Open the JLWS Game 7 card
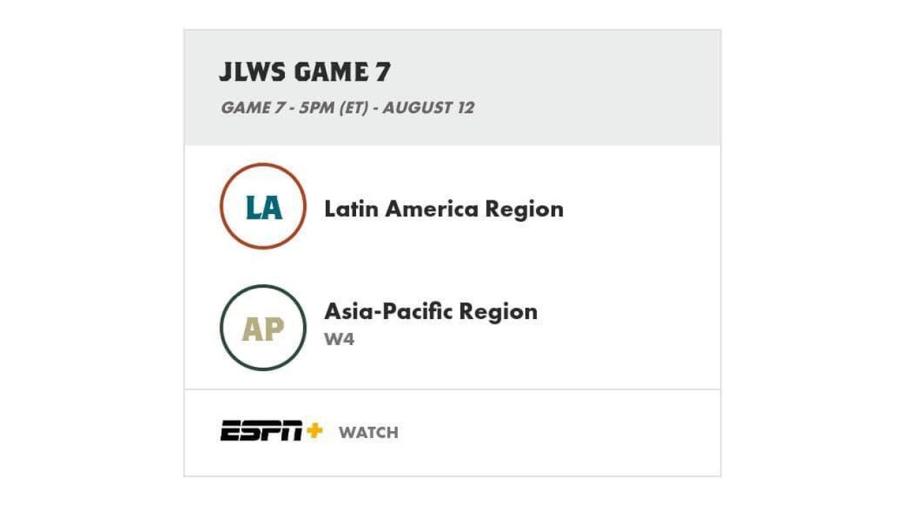 pyautogui.click(x=305, y=73)
